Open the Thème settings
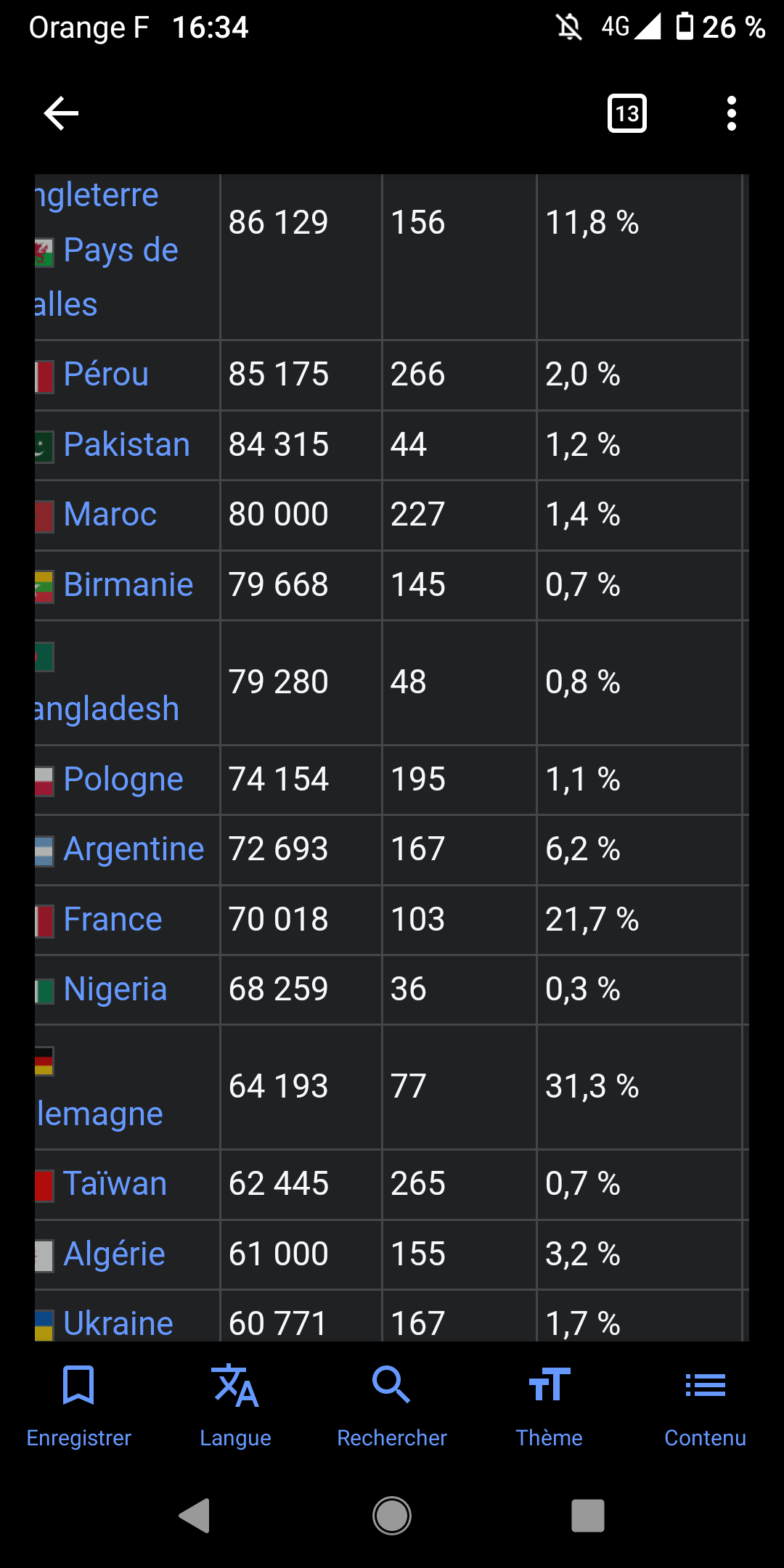Image resolution: width=784 pixels, height=1568 pixels. click(549, 1406)
